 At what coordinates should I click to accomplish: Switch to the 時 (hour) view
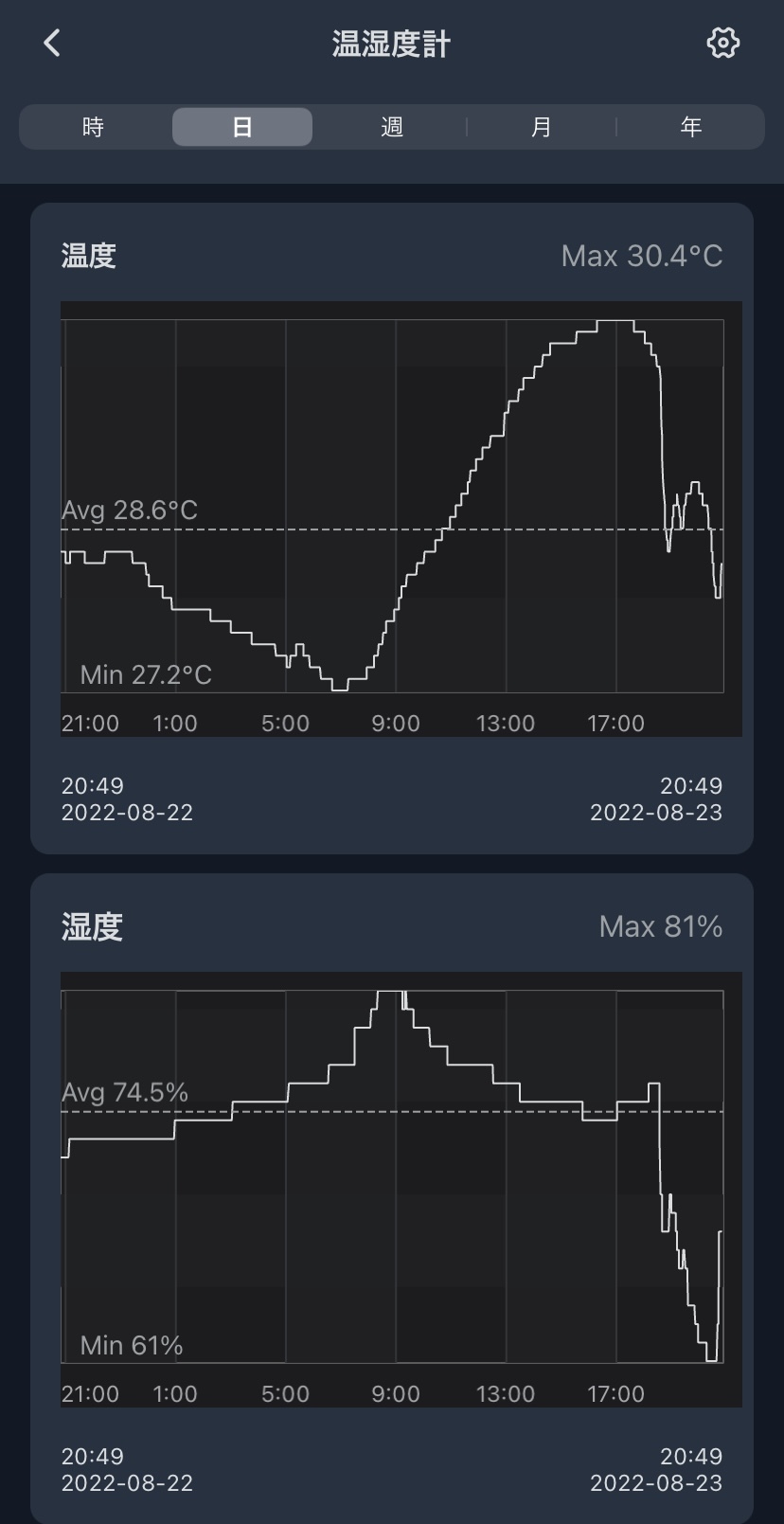pos(93,127)
